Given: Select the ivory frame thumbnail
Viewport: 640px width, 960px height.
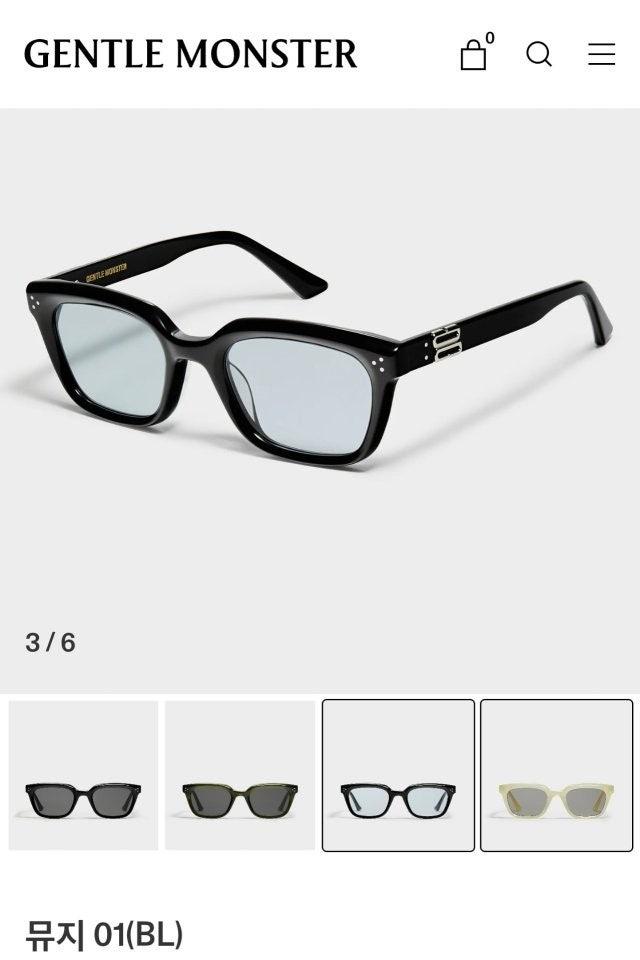Looking at the screenshot, I should [556, 775].
